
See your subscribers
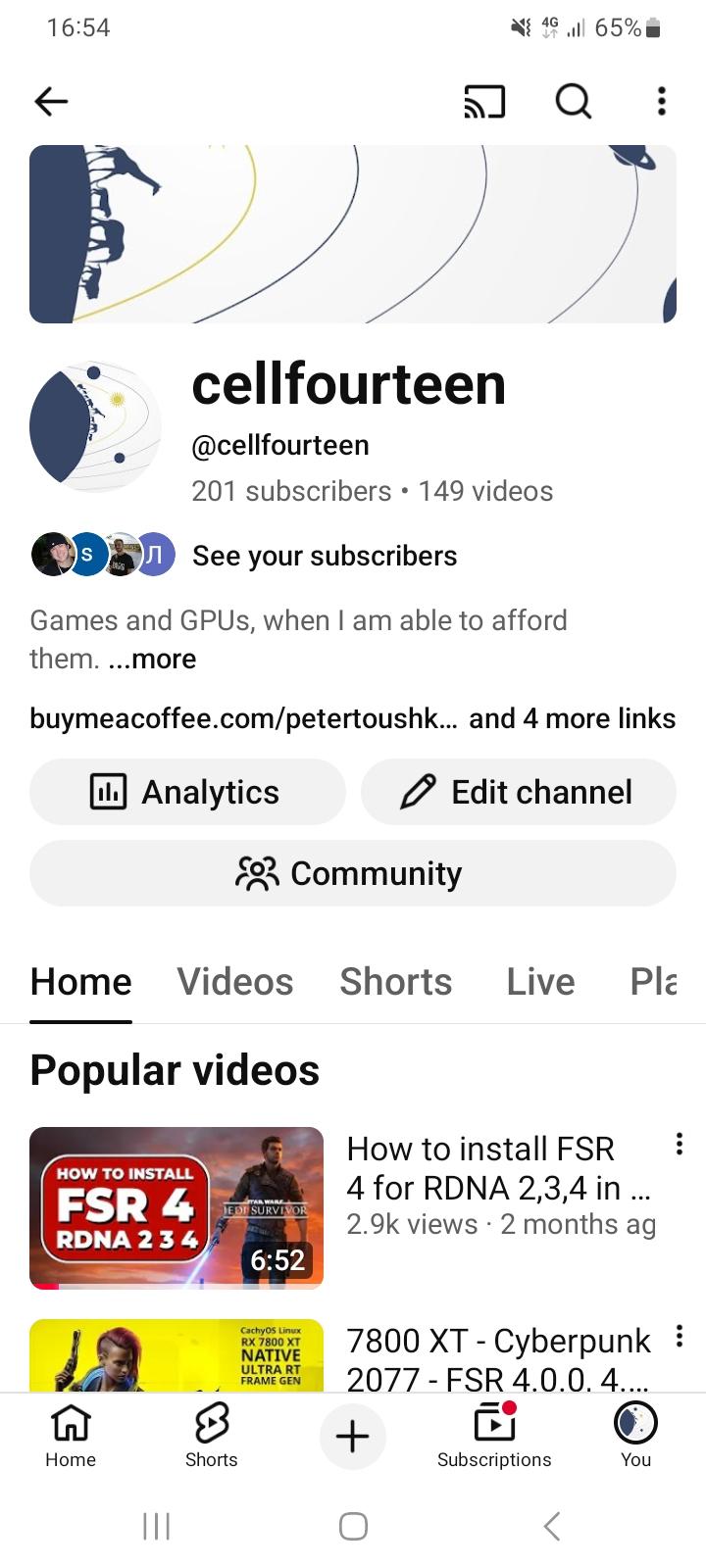[x=324, y=556]
